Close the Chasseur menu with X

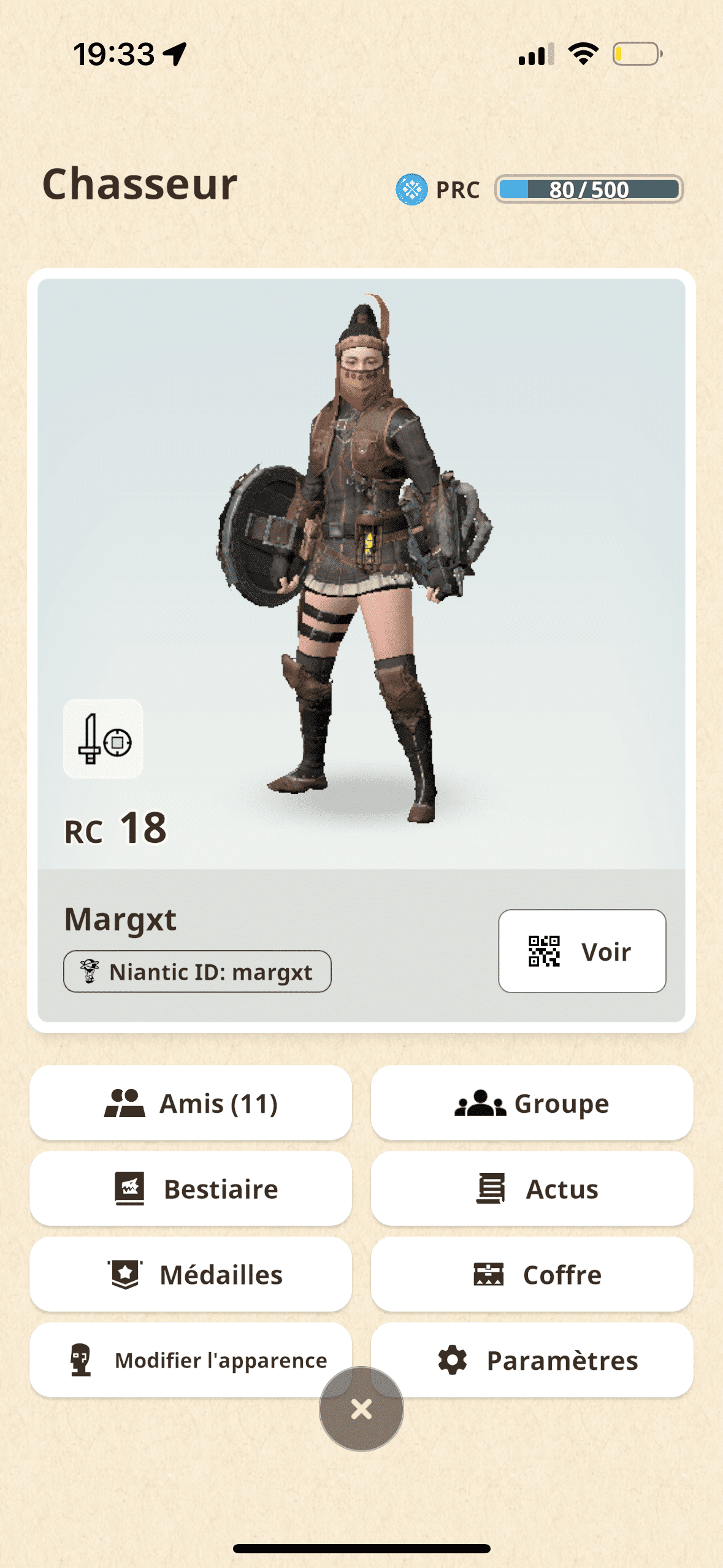361,1409
